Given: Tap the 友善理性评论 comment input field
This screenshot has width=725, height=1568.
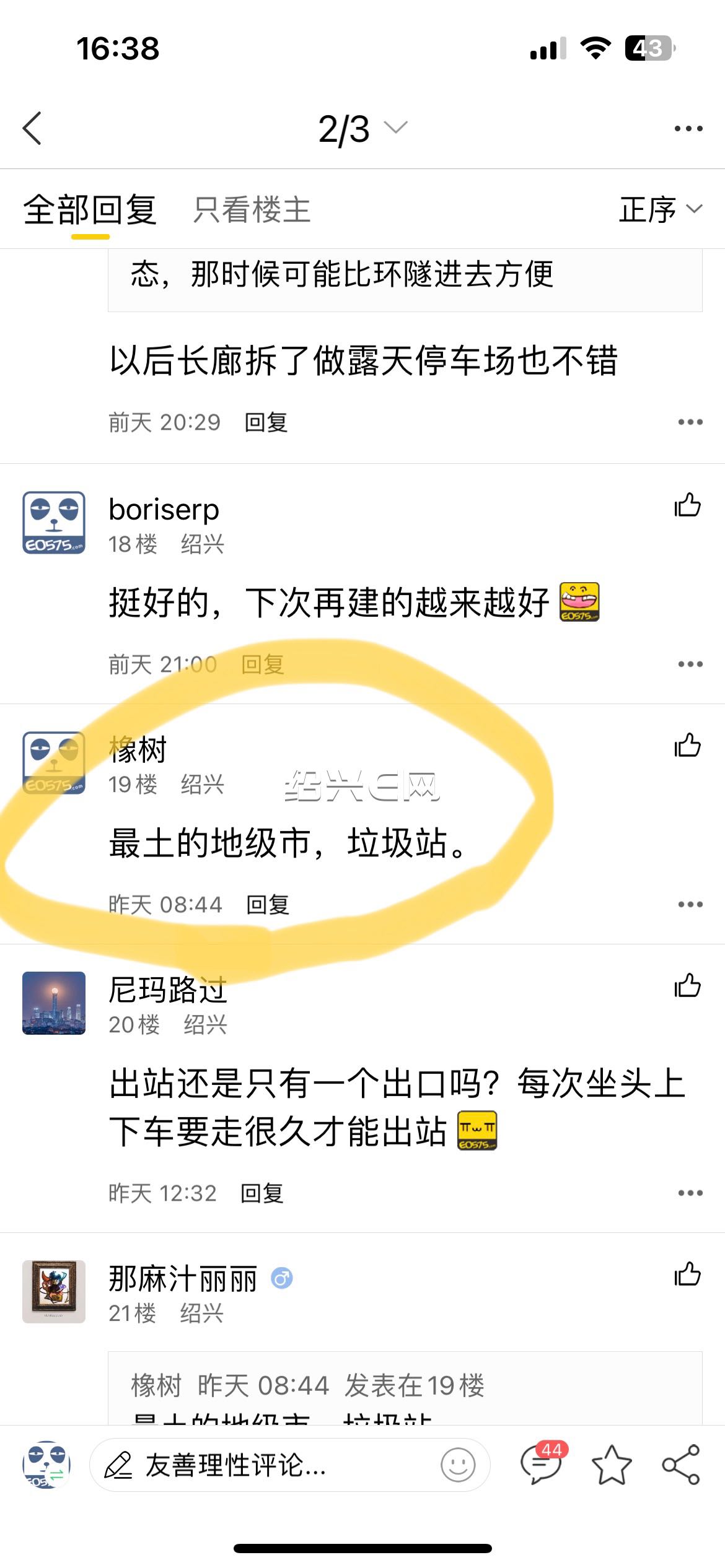Looking at the screenshot, I should (x=289, y=1465).
